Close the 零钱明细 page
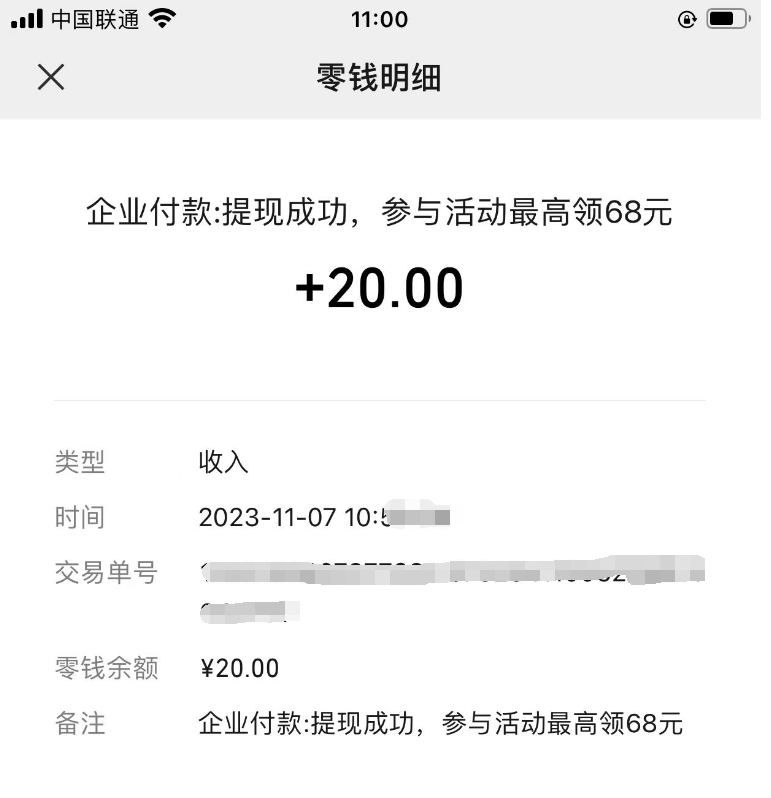 (51, 77)
